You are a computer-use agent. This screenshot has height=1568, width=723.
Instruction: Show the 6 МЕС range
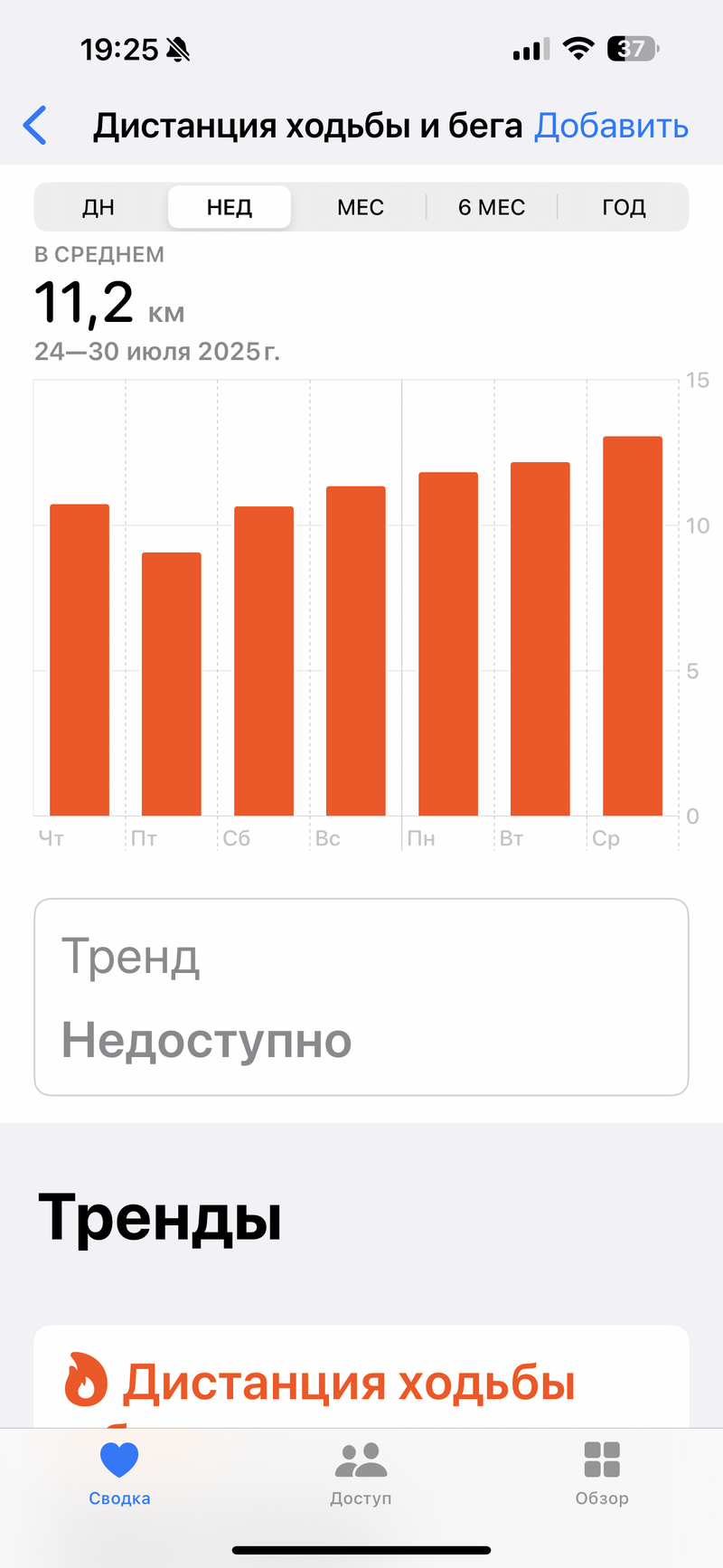tap(492, 207)
